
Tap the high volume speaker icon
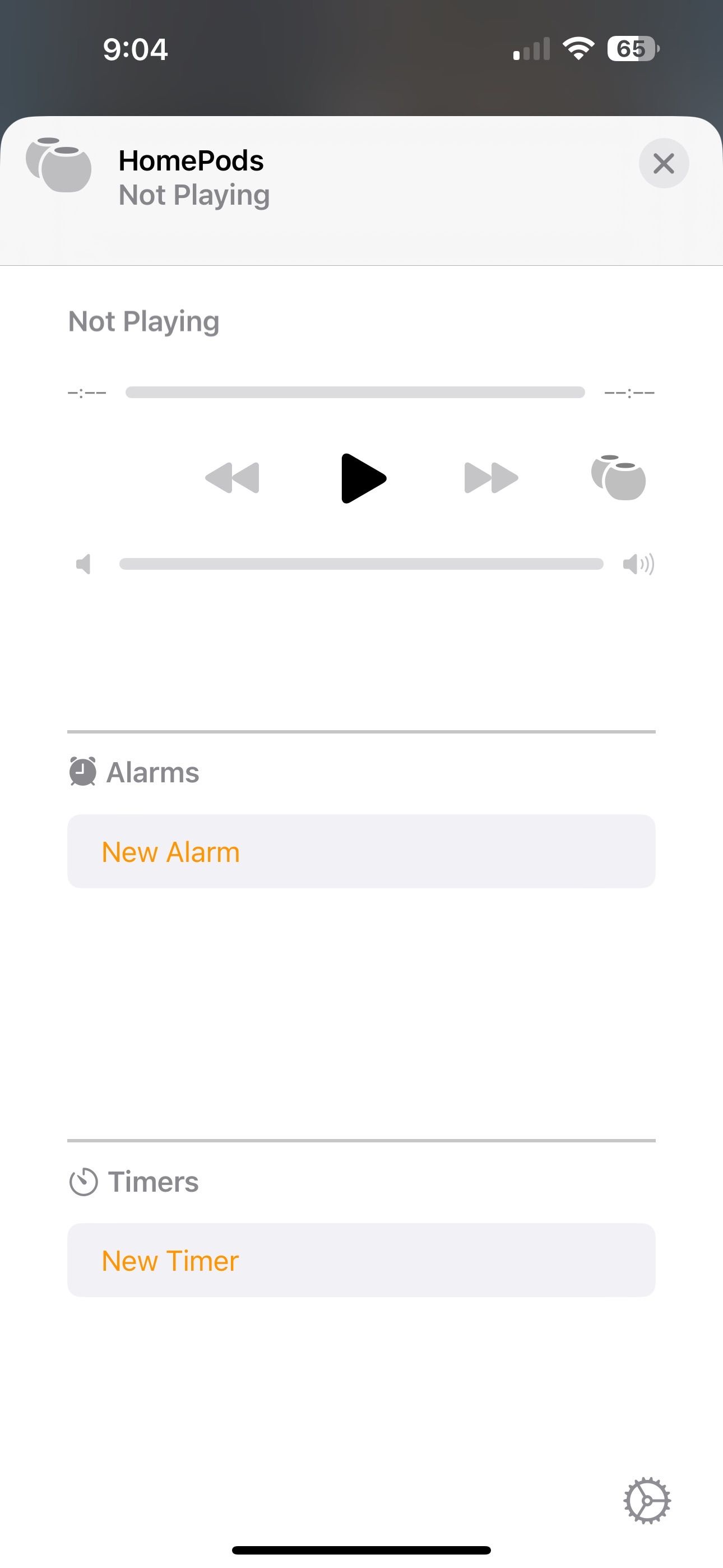[638, 564]
